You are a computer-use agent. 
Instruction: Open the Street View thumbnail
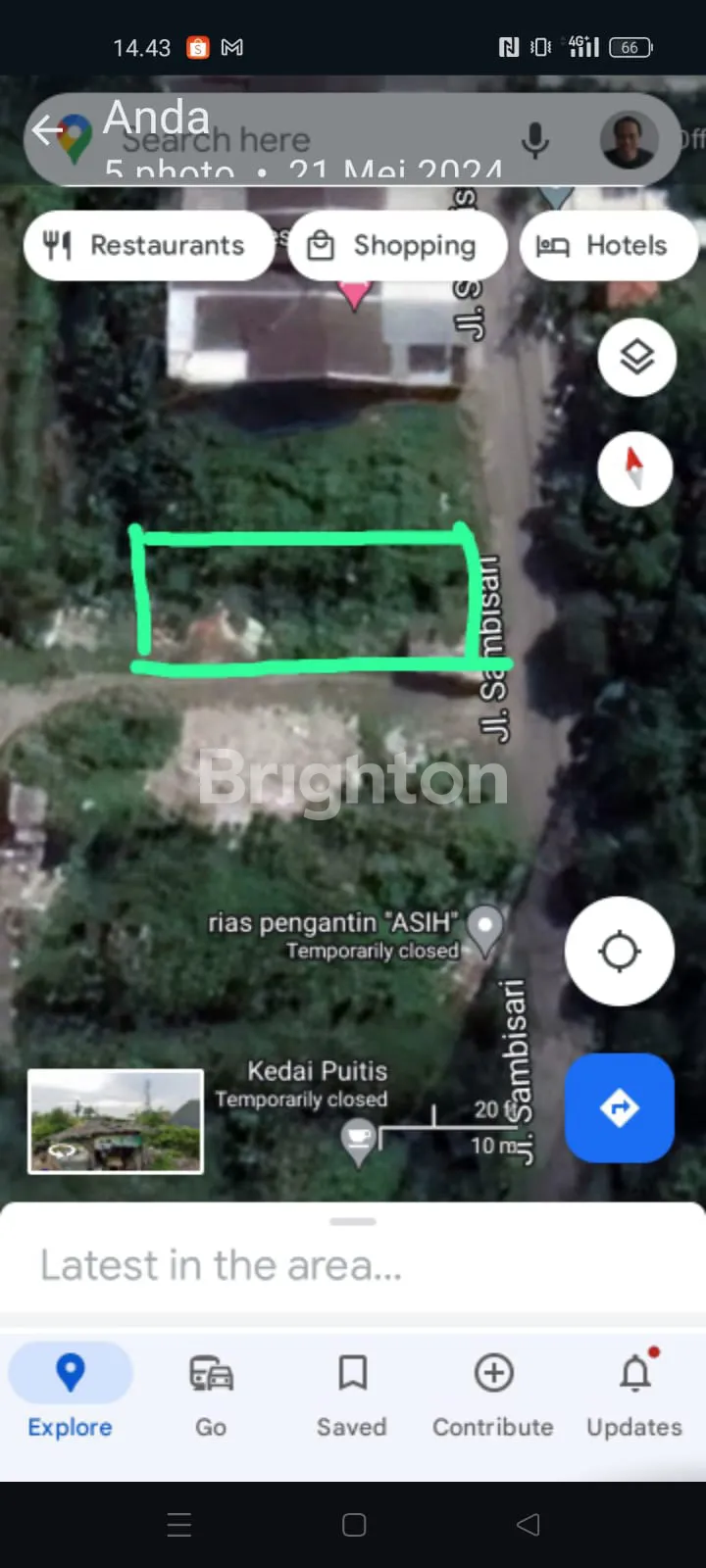[x=116, y=1121]
